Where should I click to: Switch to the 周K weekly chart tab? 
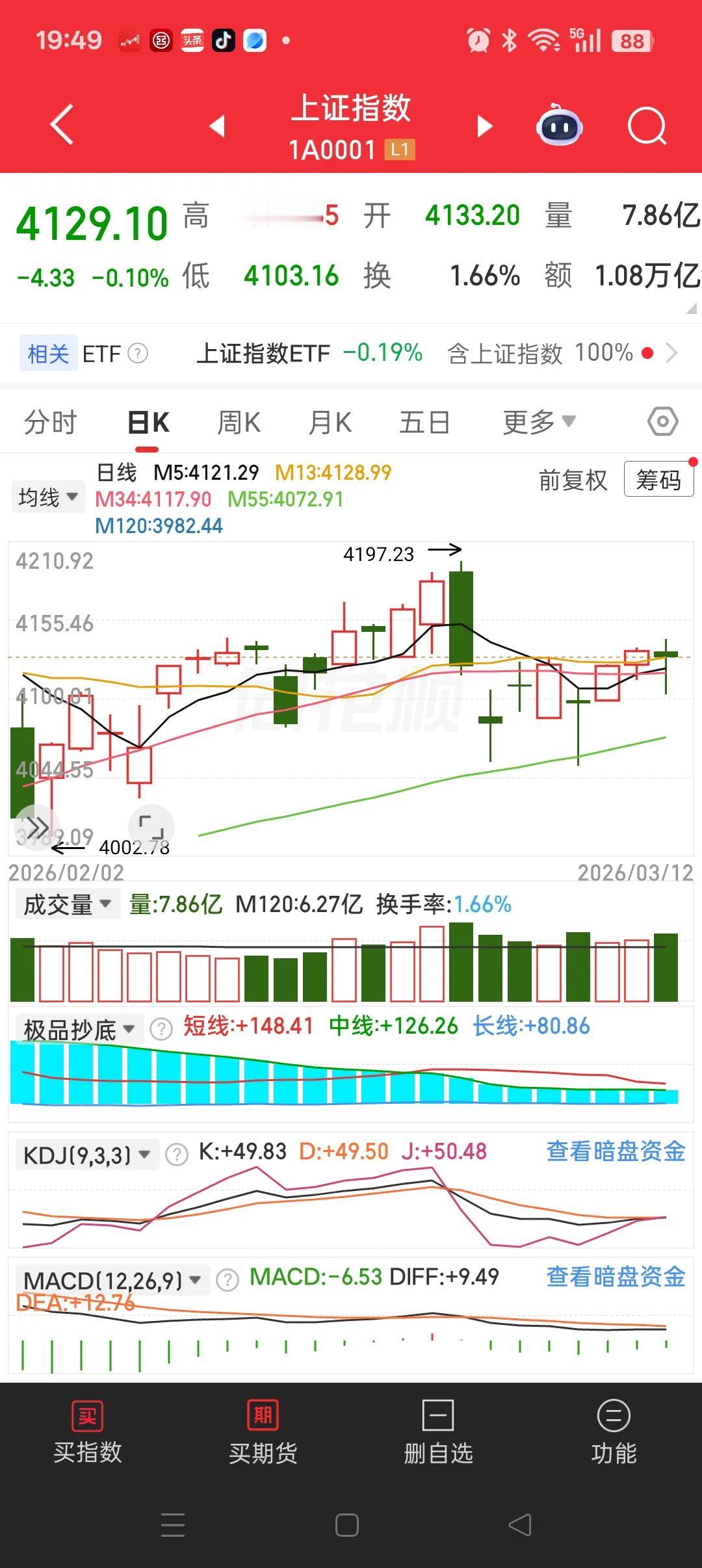[x=239, y=421]
